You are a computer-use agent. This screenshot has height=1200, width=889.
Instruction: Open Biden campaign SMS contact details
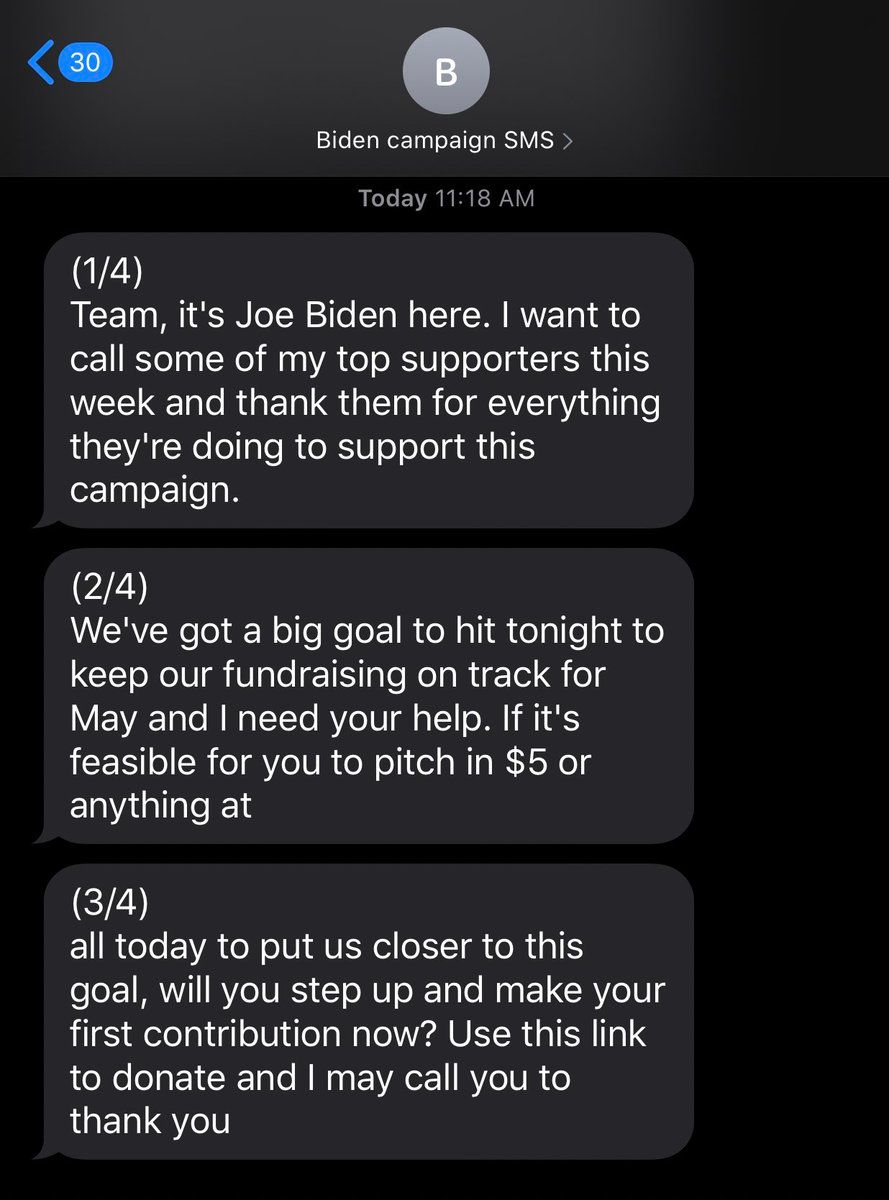(444, 140)
